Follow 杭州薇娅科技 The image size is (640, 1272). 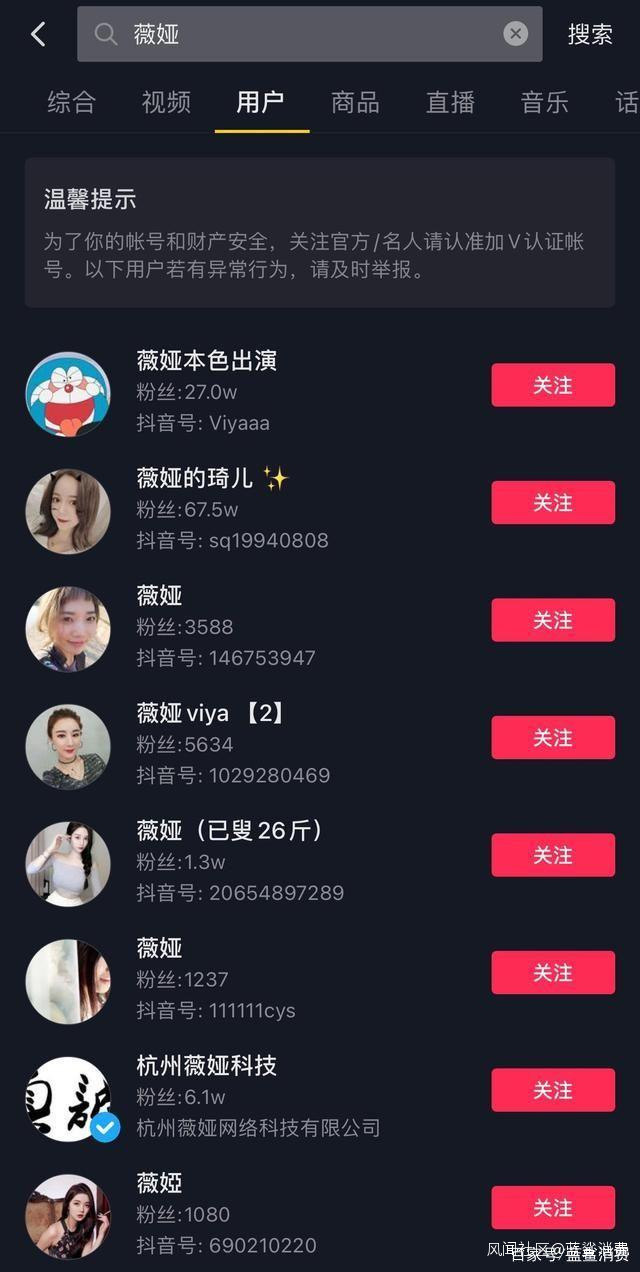pos(552,1090)
